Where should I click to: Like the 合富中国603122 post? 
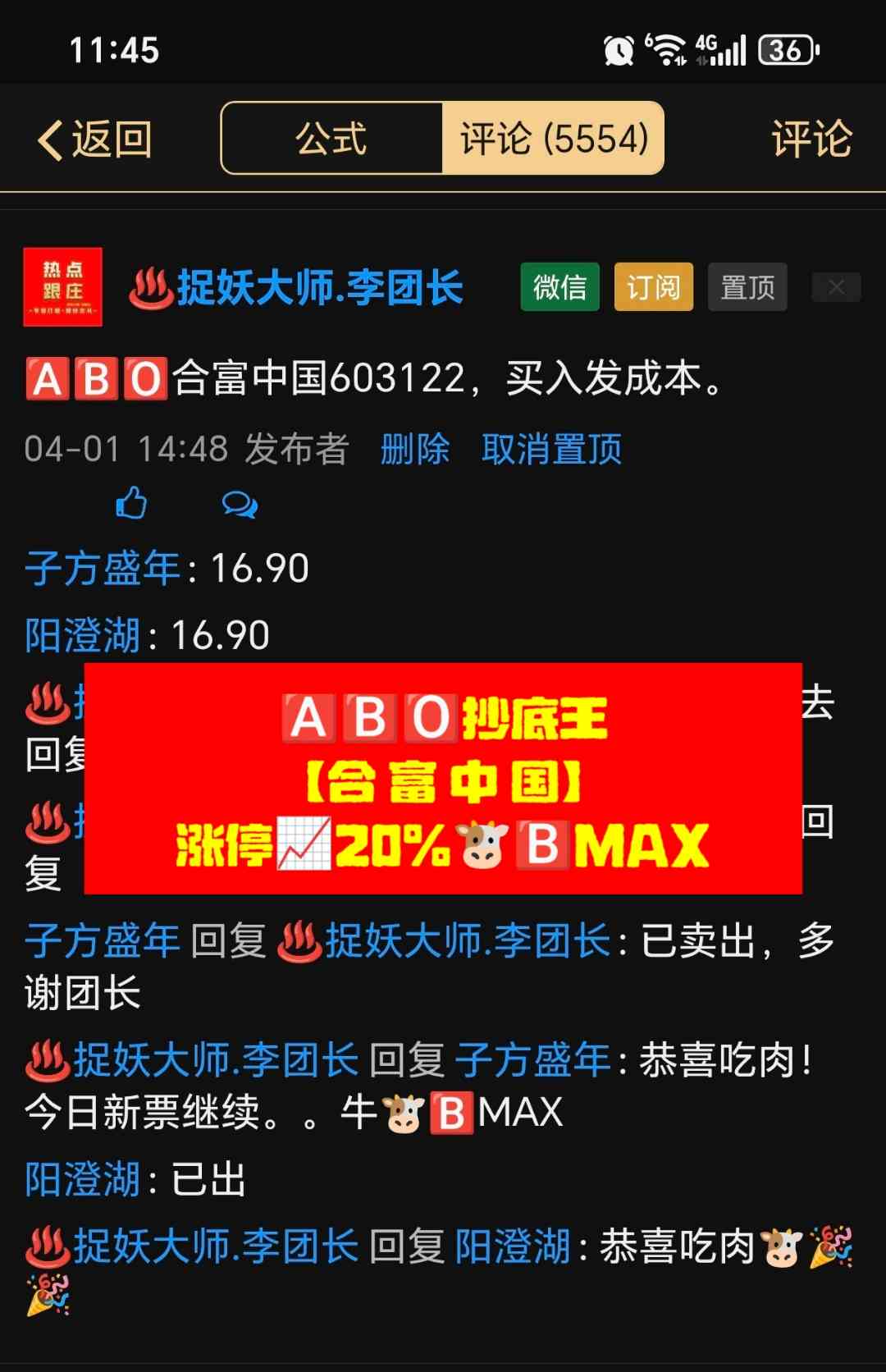pyautogui.click(x=131, y=503)
